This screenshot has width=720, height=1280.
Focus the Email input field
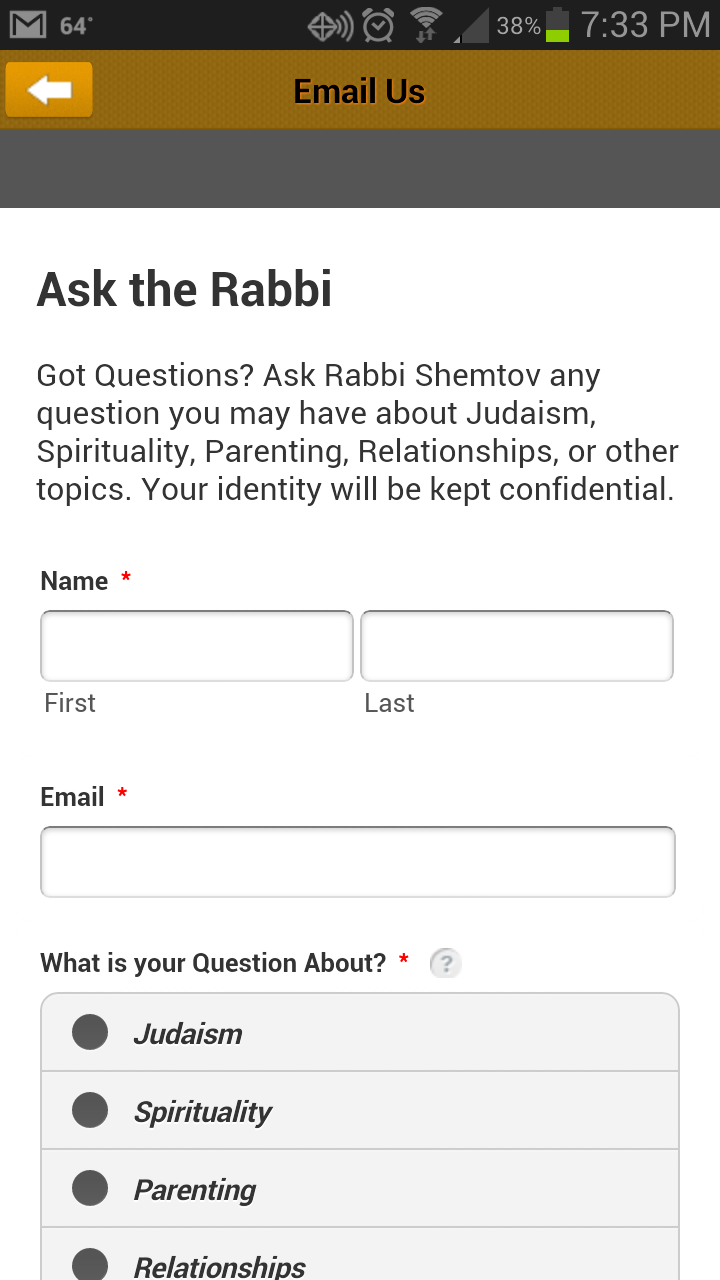coord(358,862)
